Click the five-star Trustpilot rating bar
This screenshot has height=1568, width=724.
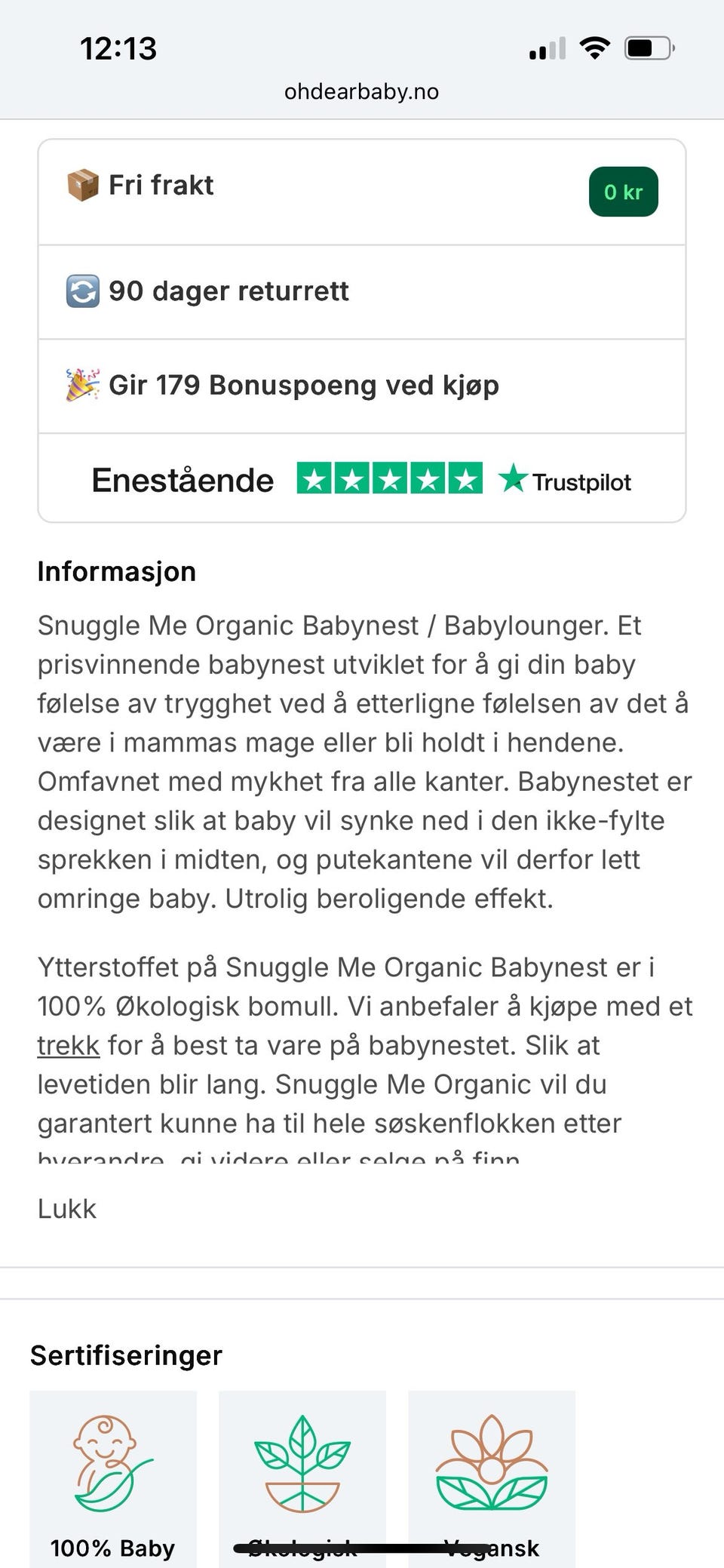tap(390, 478)
